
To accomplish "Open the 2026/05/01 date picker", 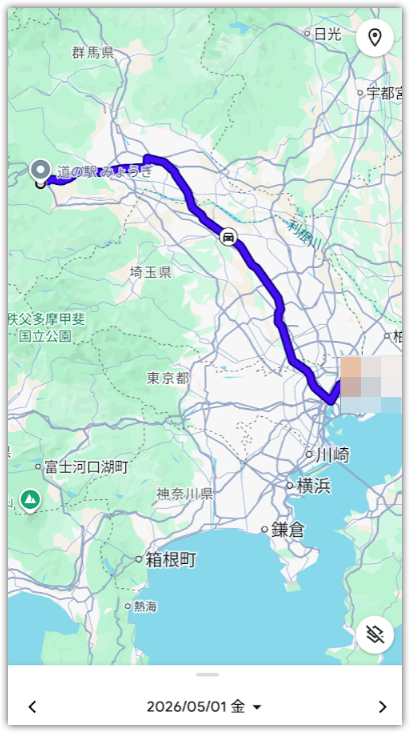I will (204, 707).
